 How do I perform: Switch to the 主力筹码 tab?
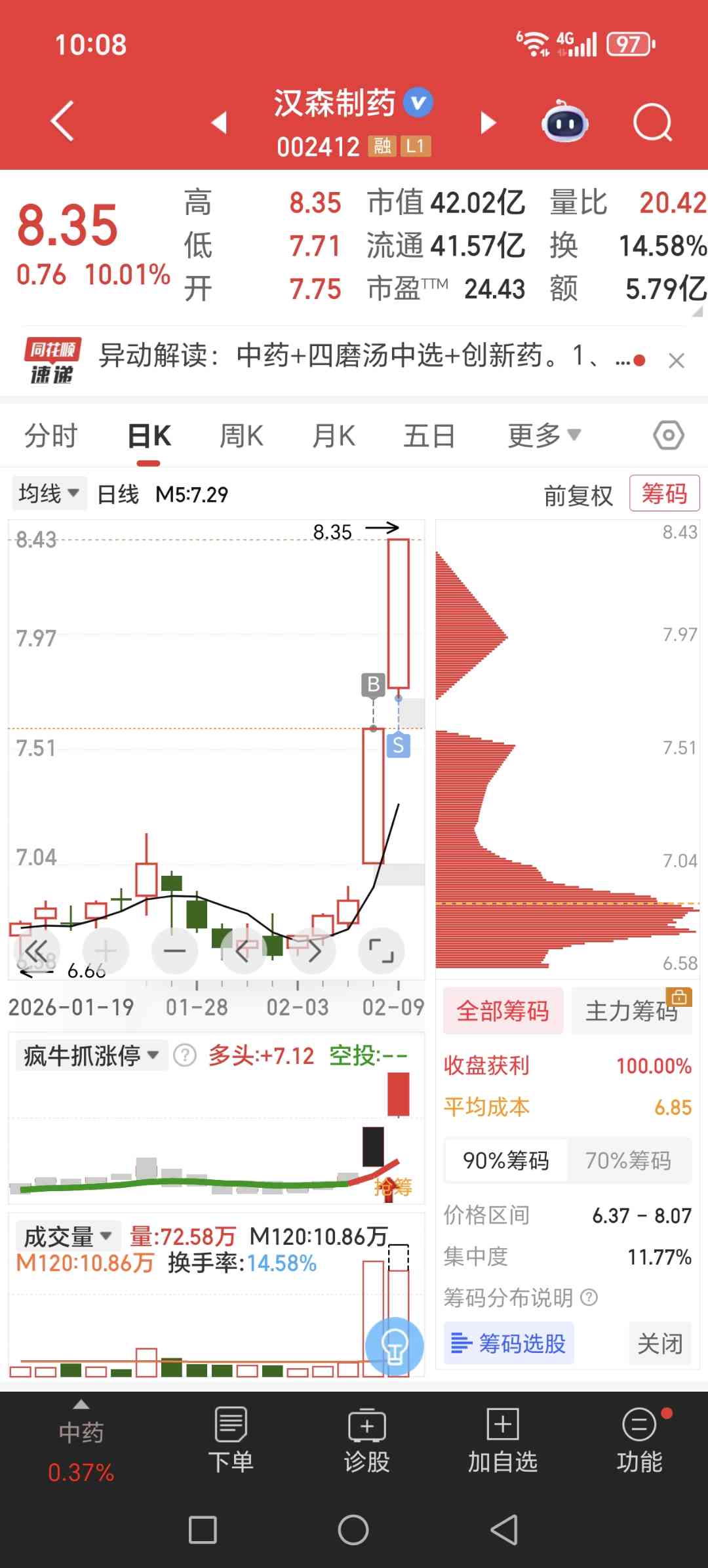point(631,1011)
